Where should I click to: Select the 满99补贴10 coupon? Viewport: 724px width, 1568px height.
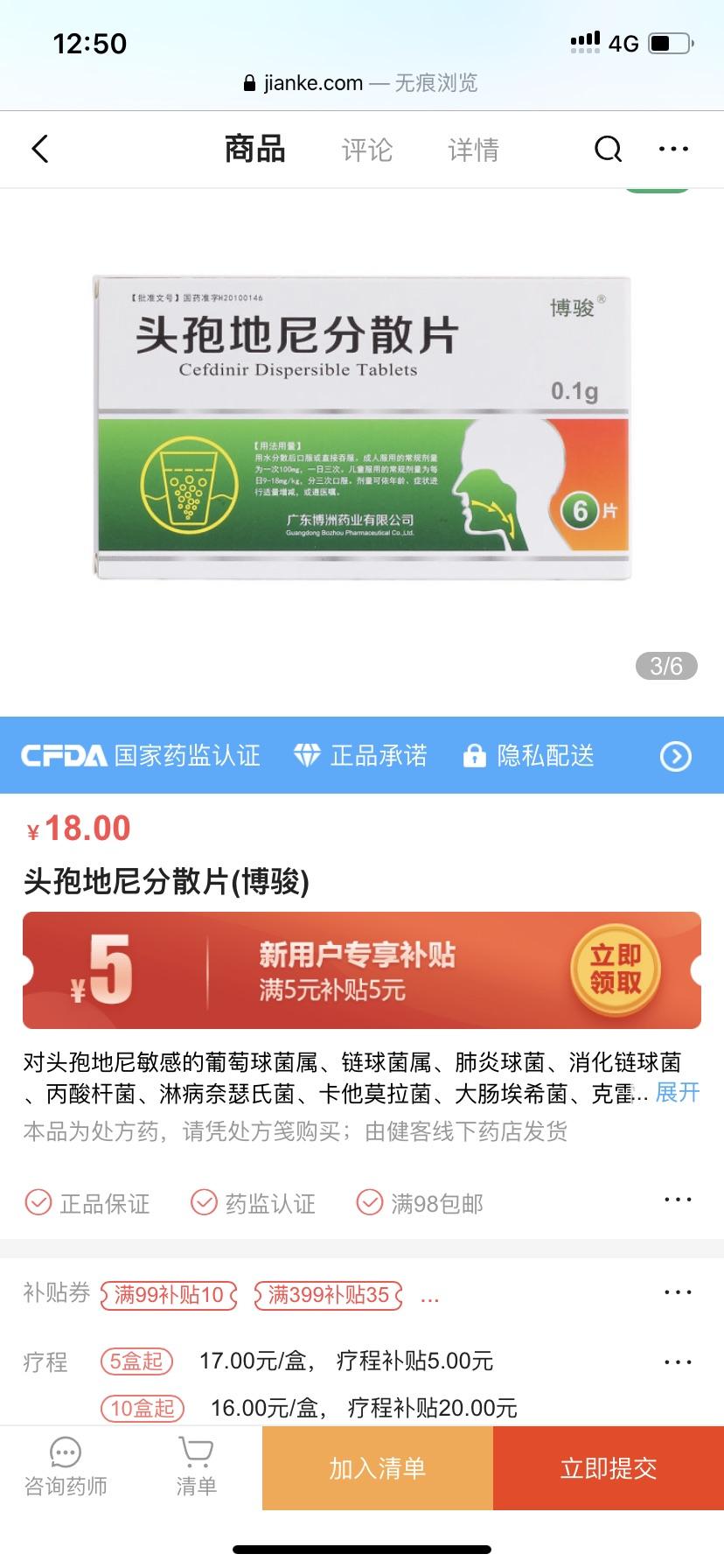pyautogui.click(x=169, y=1295)
